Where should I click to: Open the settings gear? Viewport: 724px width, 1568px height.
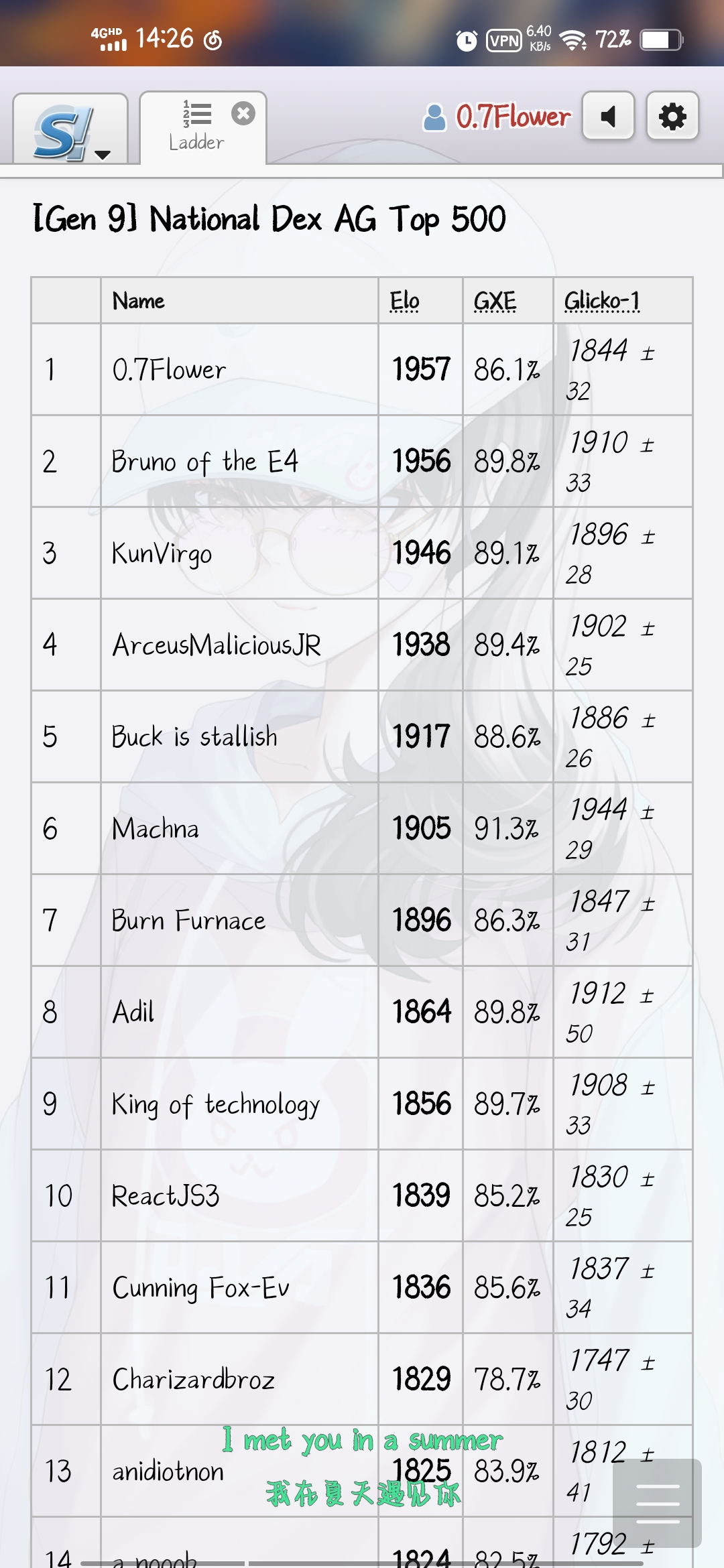(x=672, y=116)
